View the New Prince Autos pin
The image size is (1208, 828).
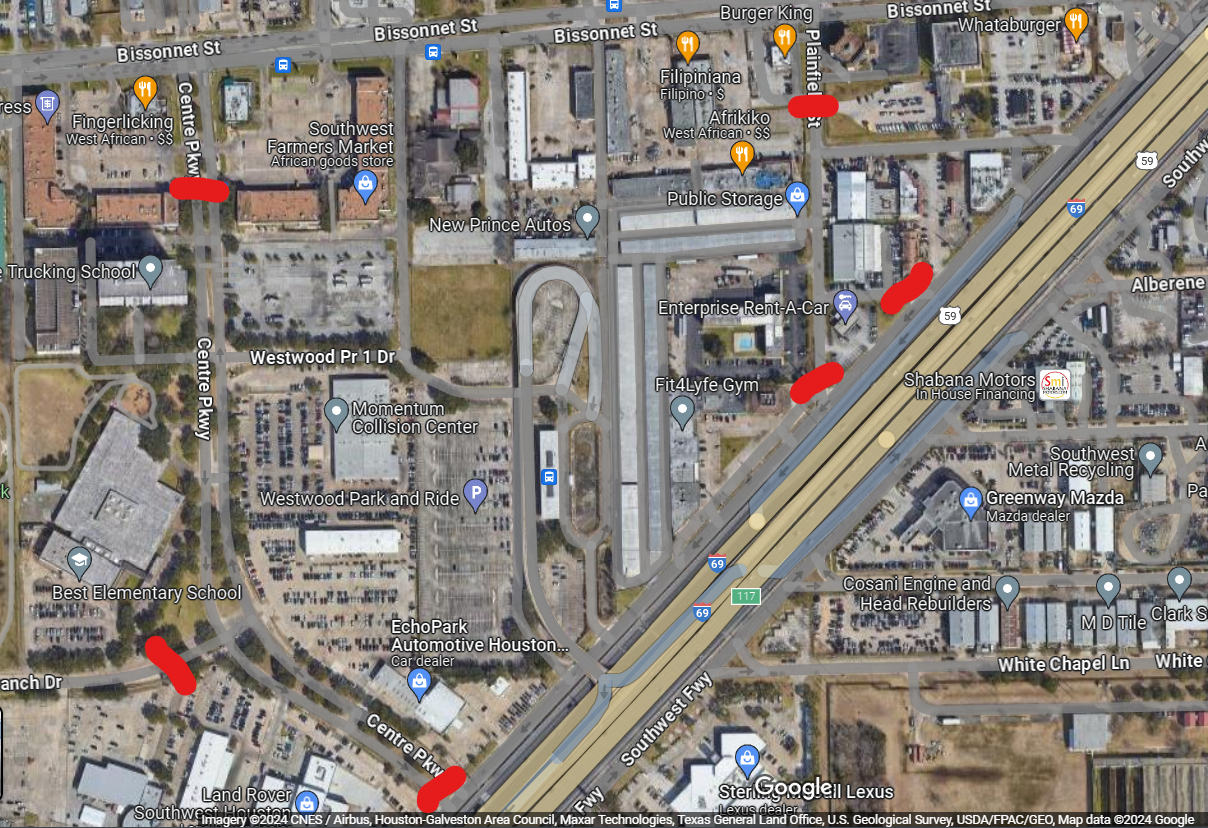(588, 216)
